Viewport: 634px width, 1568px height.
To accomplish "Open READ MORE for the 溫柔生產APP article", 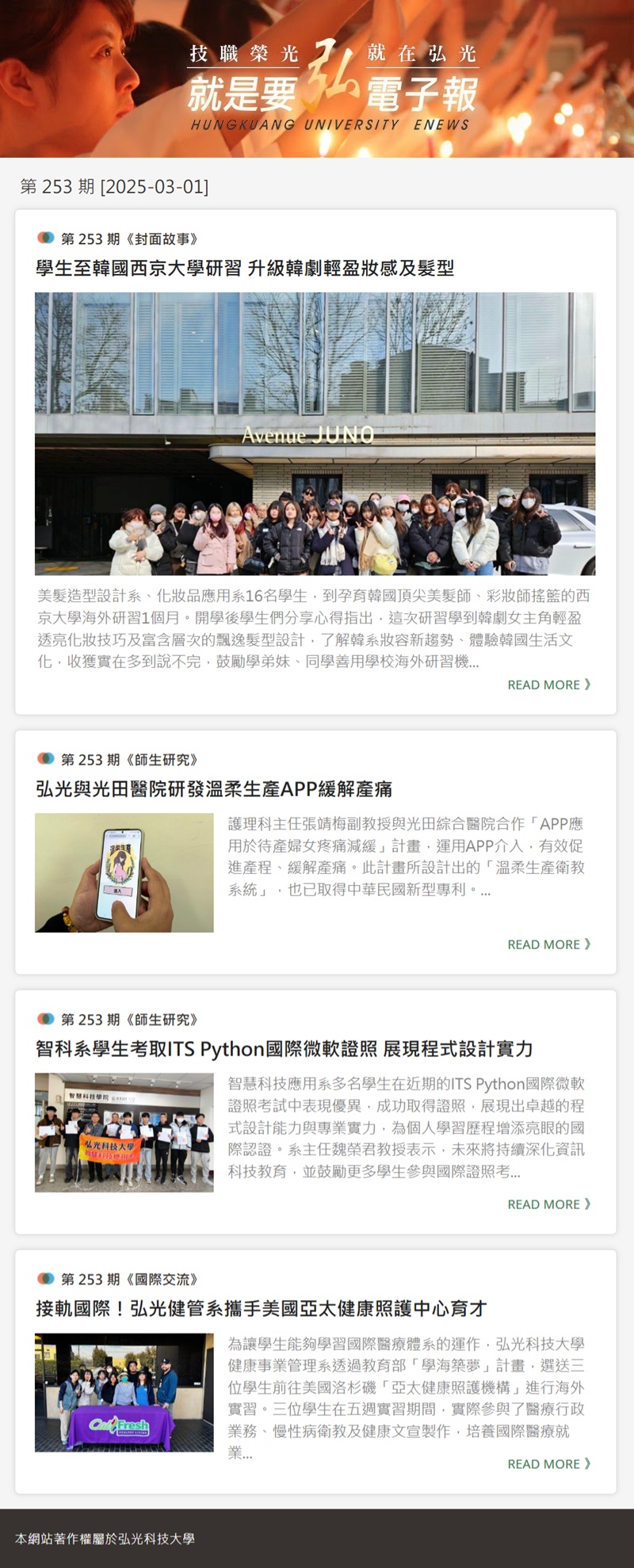I will (x=548, y=944).
